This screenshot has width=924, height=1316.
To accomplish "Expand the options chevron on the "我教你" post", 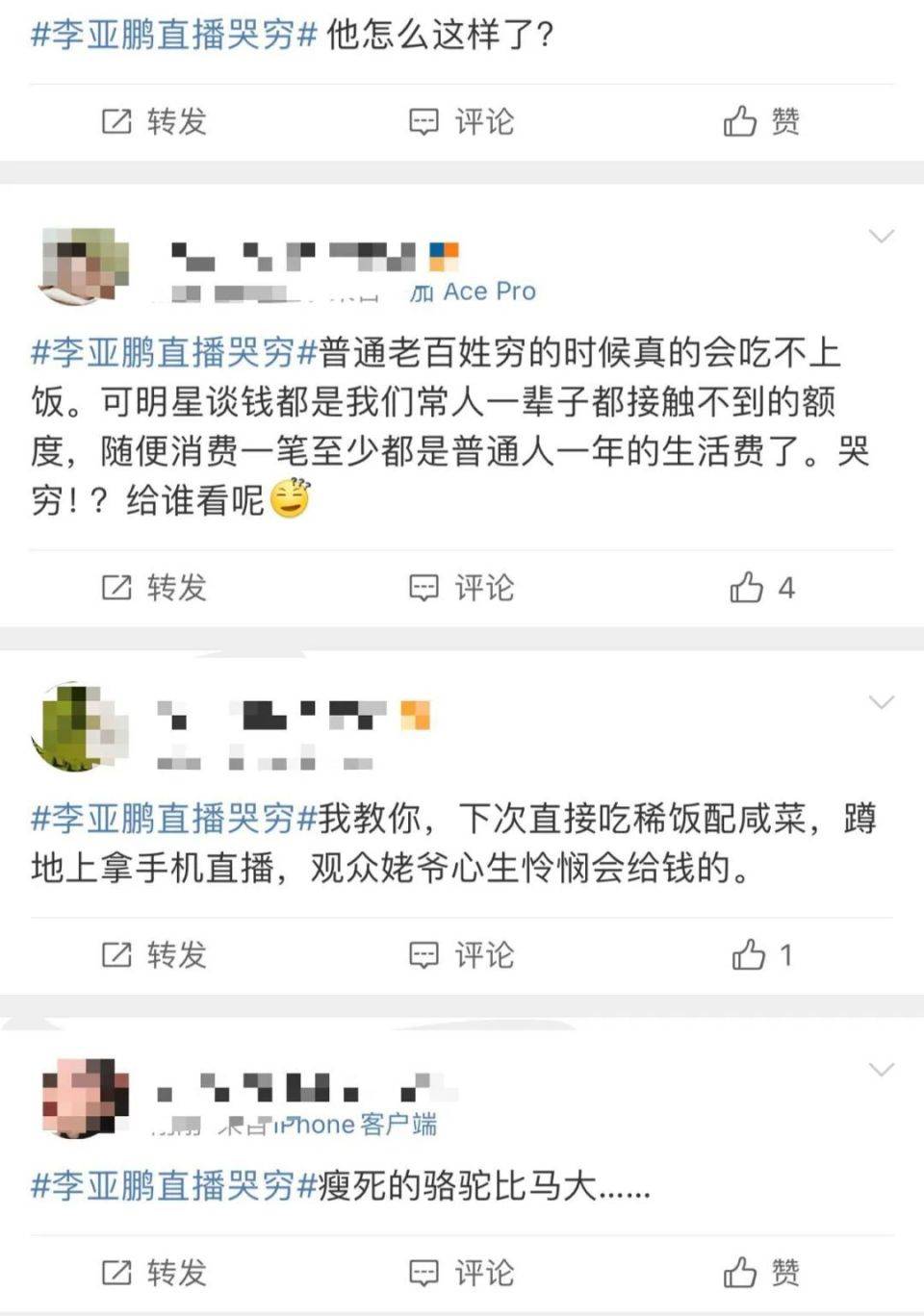I will click(x=882, y=702).
